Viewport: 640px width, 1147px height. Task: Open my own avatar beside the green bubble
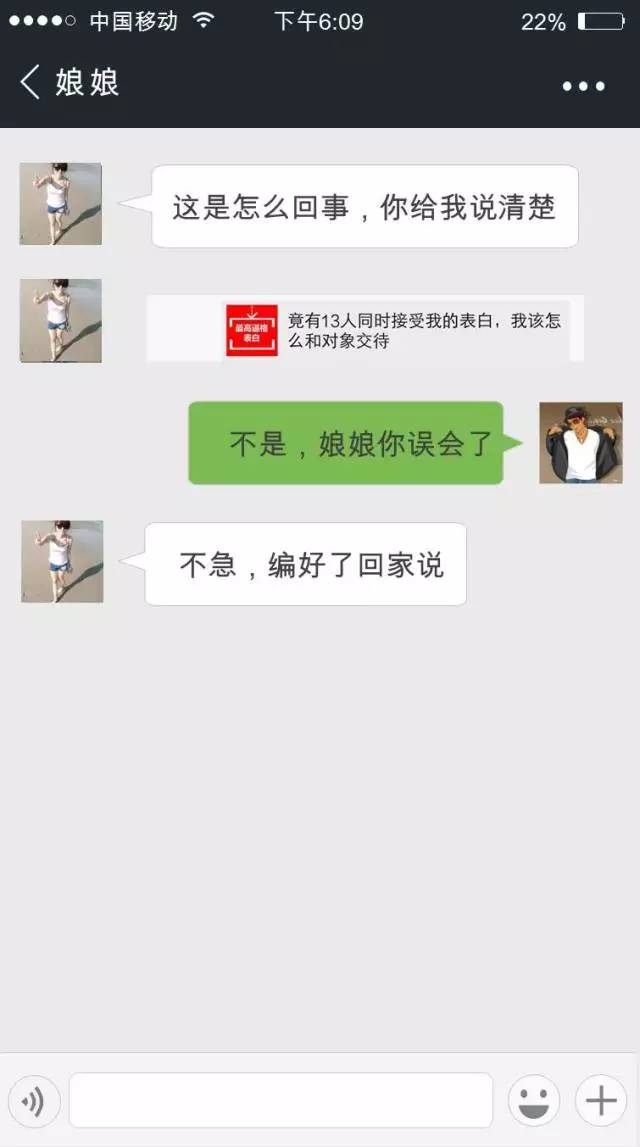coord(581,443)
